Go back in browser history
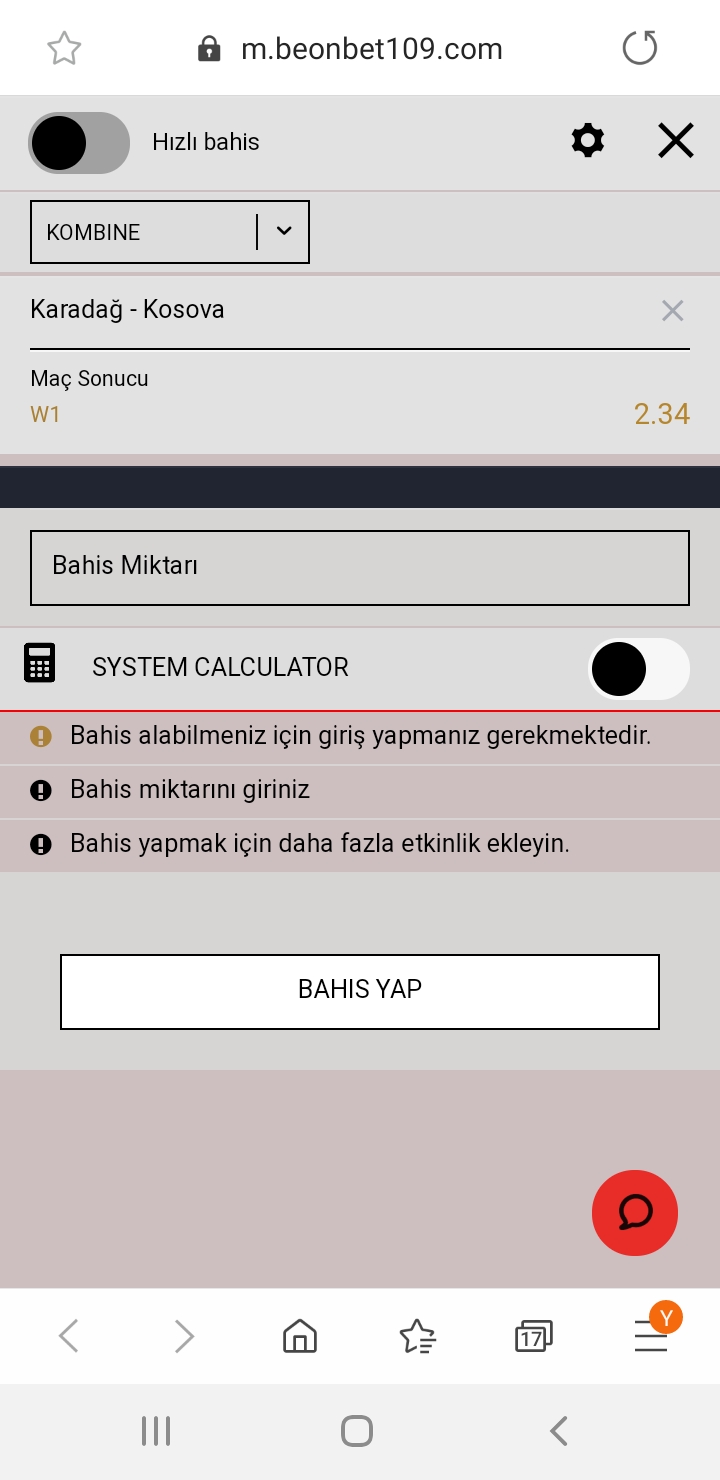The height and width of the screenshot is (1480, 720). click(68, 1336)
